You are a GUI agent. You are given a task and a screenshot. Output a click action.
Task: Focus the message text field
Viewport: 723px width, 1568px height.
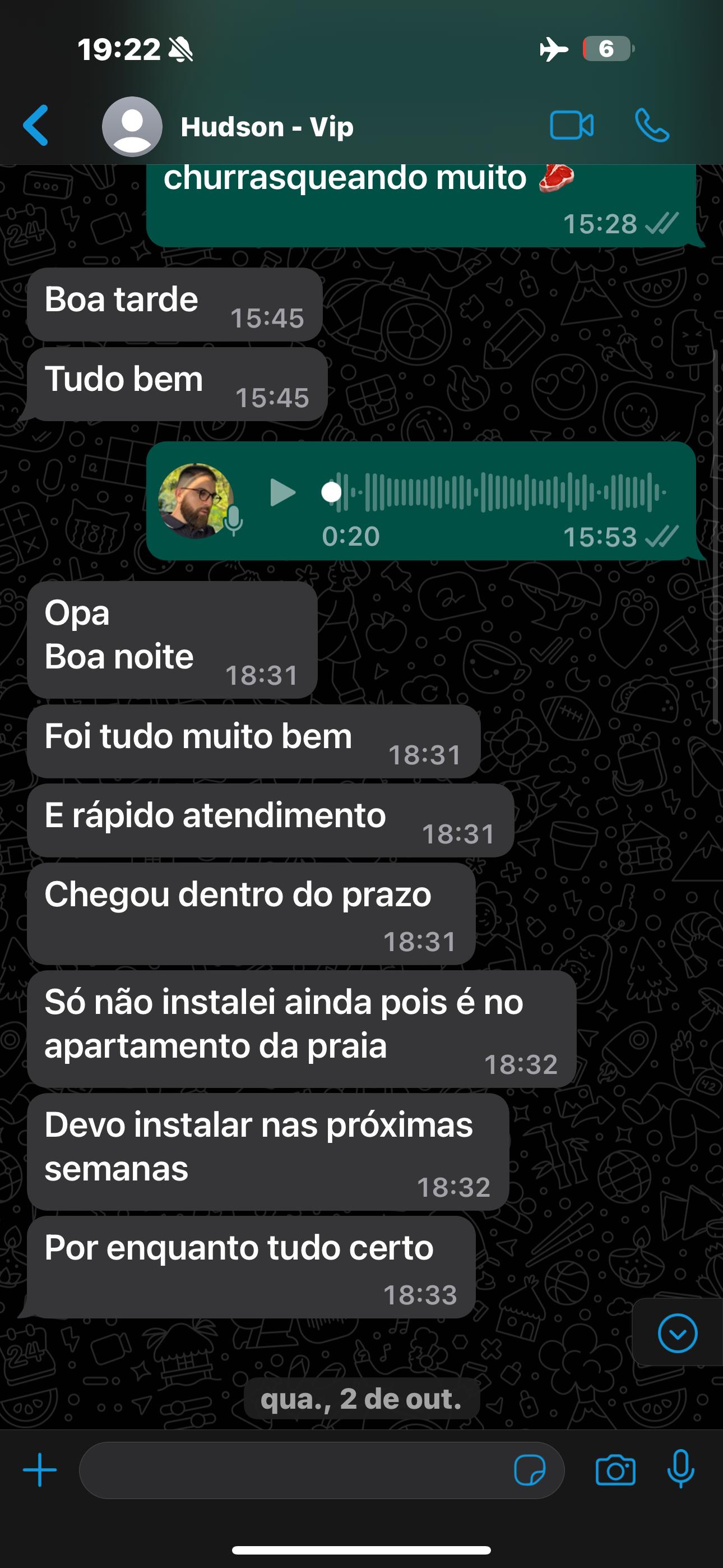292,1470
